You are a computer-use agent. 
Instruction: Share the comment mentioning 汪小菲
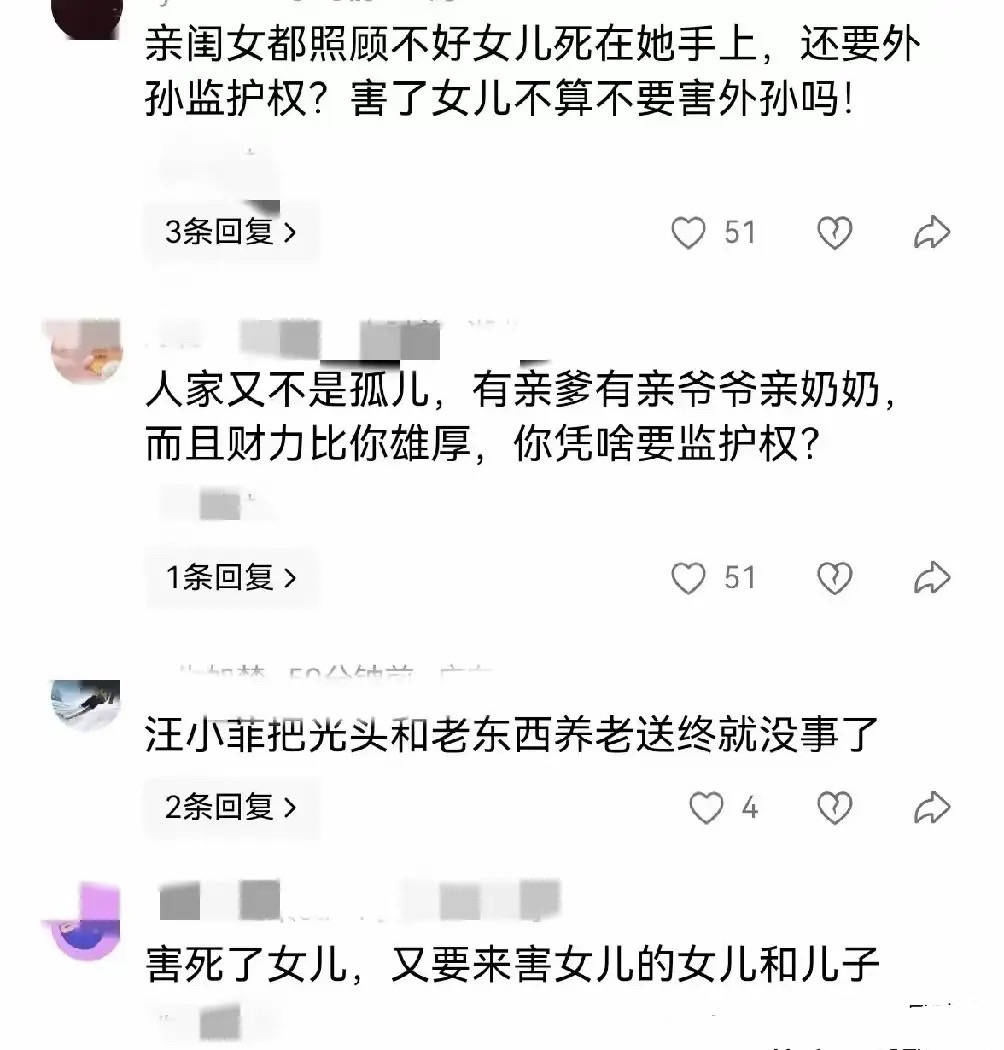[x=931, y=807]
